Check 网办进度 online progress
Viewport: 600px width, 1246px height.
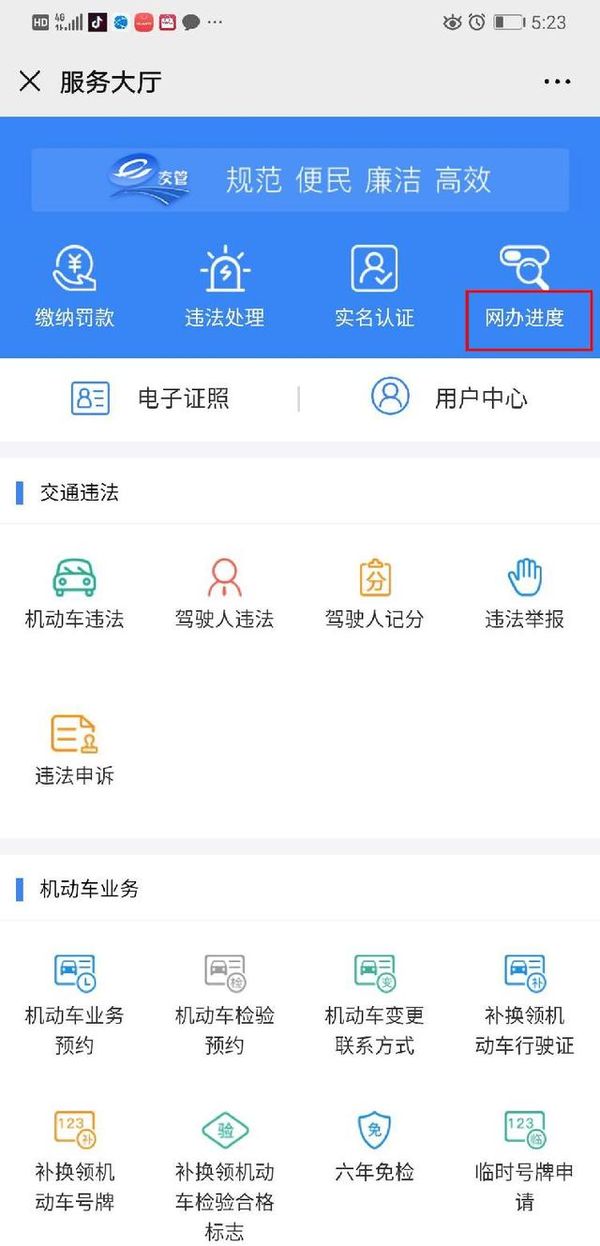(525, 288)
